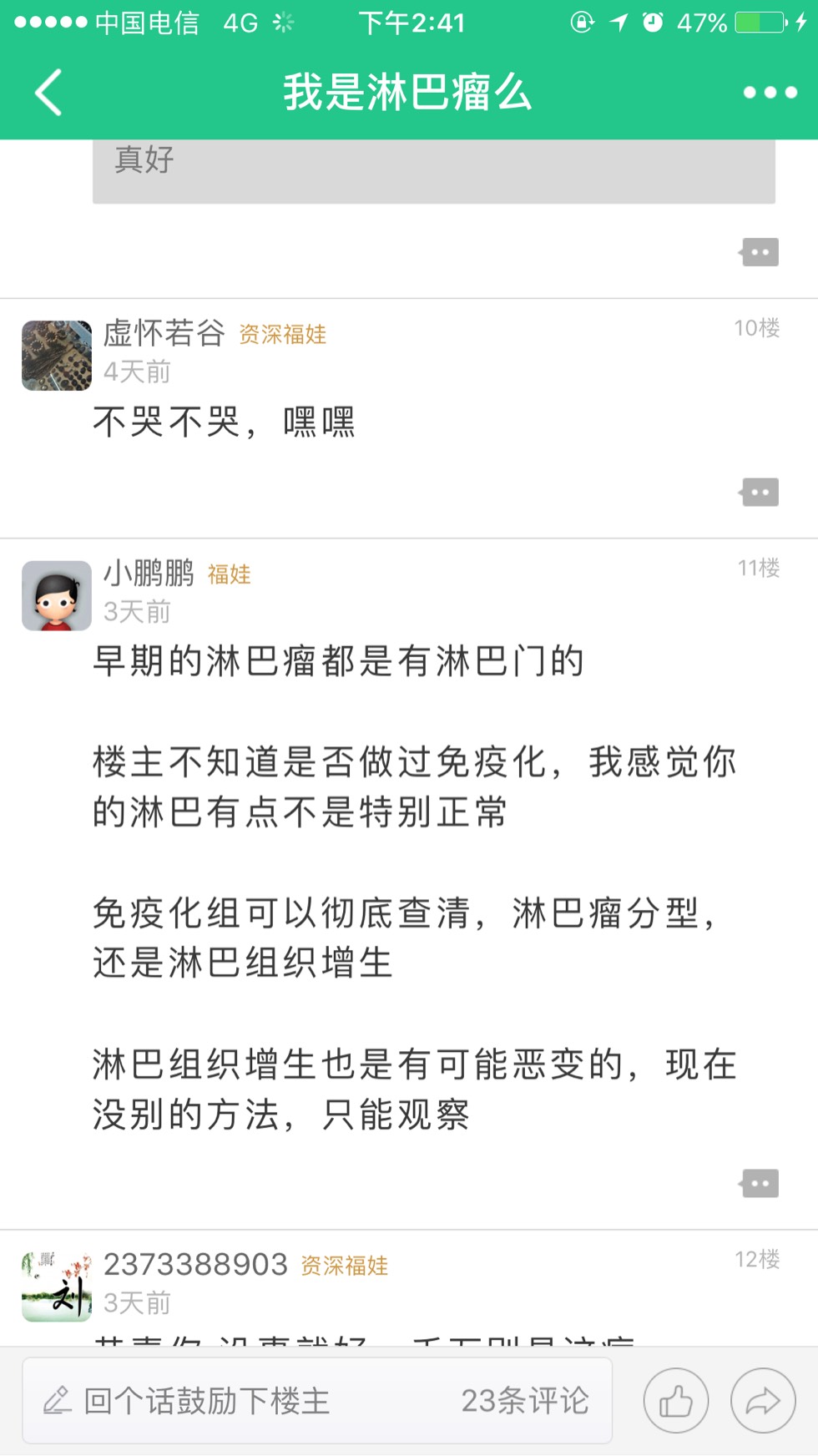Image resolution: width=818 pixels, height=1456 pixels.
Task: View user 2373388903's avatar
Action: point(57,1287)
